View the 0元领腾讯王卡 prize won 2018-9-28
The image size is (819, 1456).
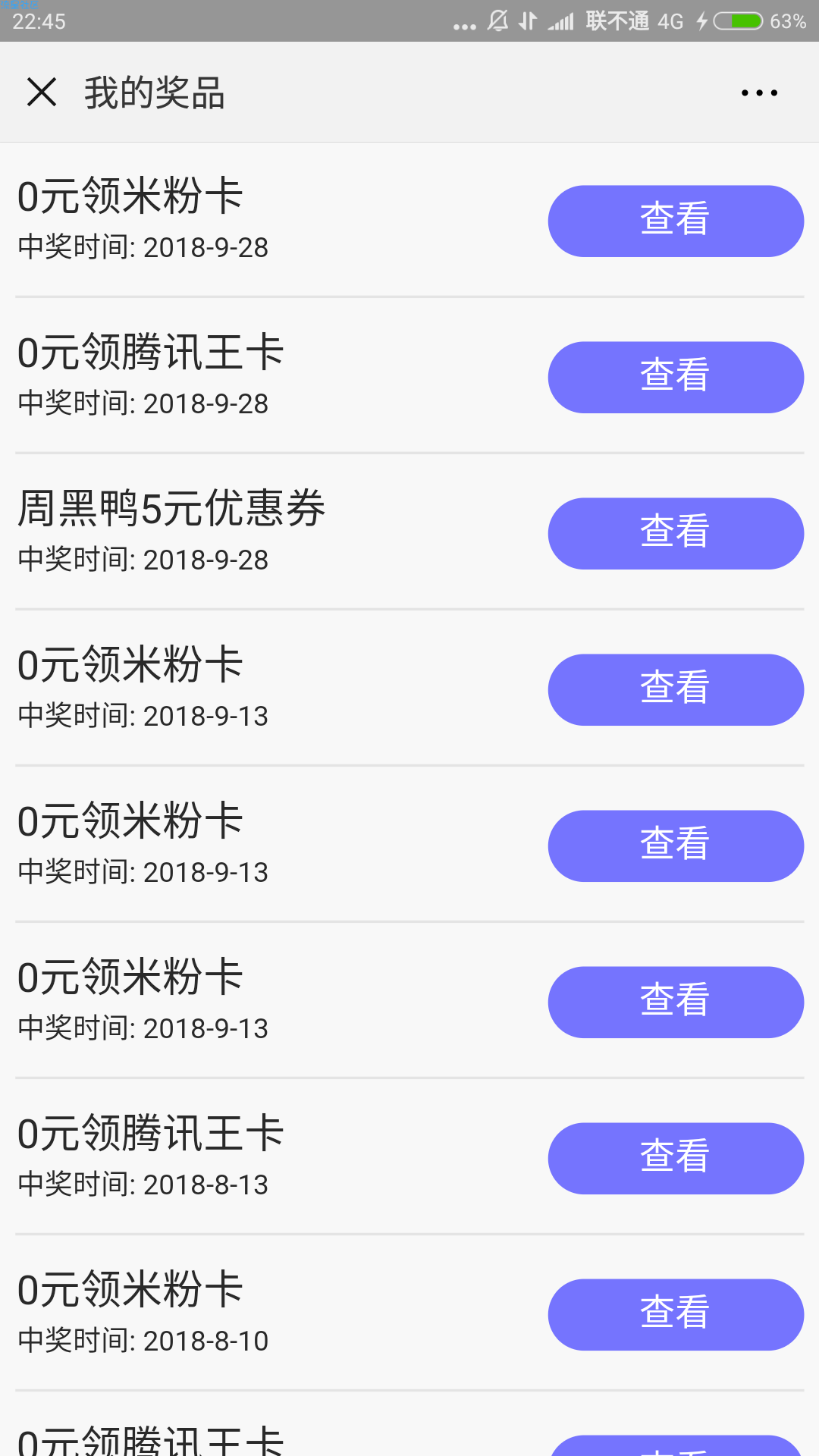(676, 377)
